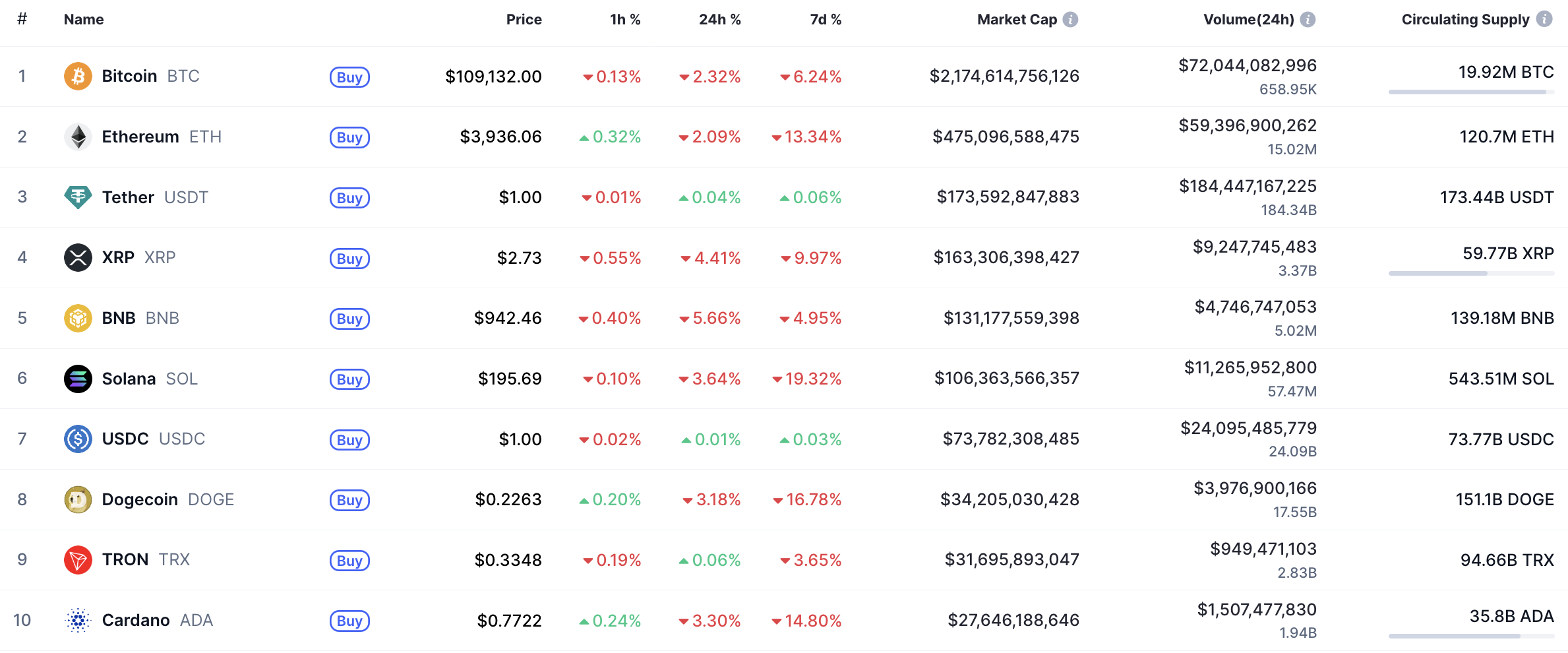Tap the Volume(24h) info icon

click(1308, 20)
